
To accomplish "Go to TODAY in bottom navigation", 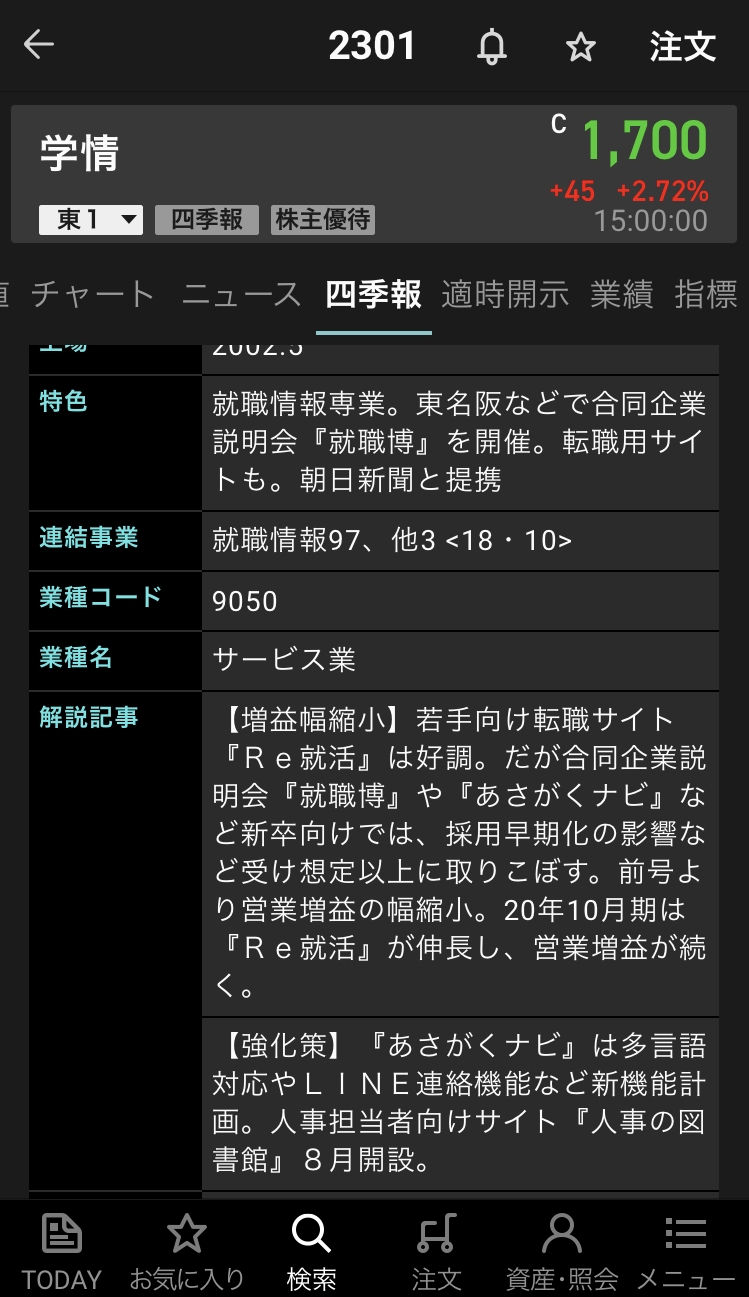I will click(x=62, y=1250).
